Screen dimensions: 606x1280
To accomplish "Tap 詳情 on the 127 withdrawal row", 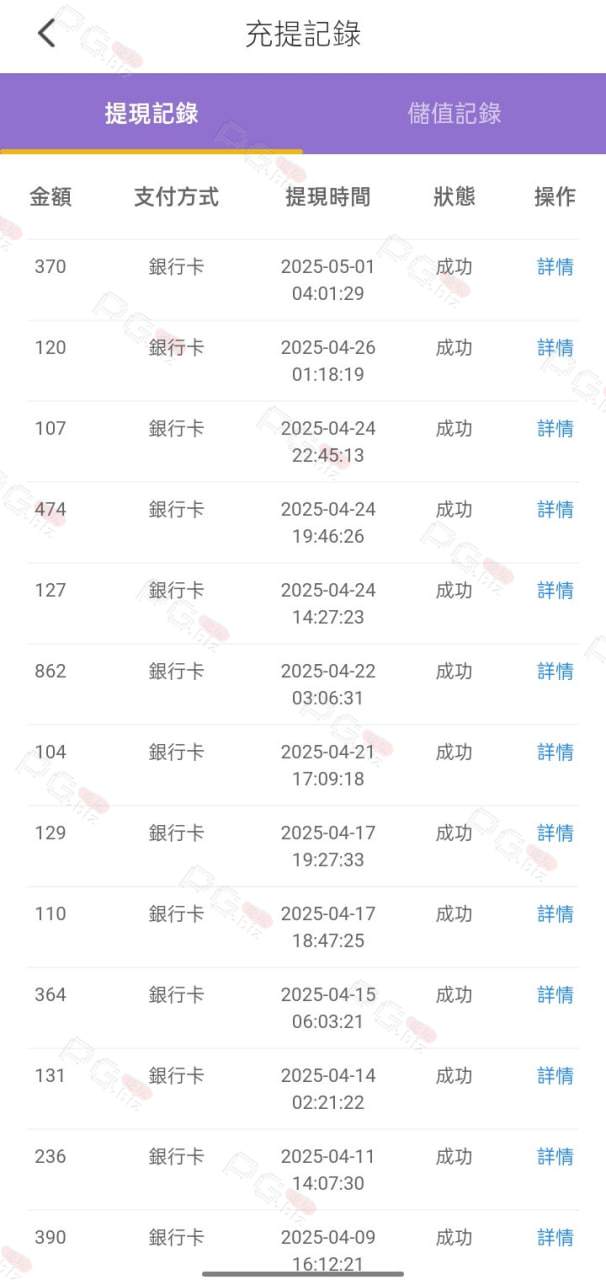I will coord(555,591).
